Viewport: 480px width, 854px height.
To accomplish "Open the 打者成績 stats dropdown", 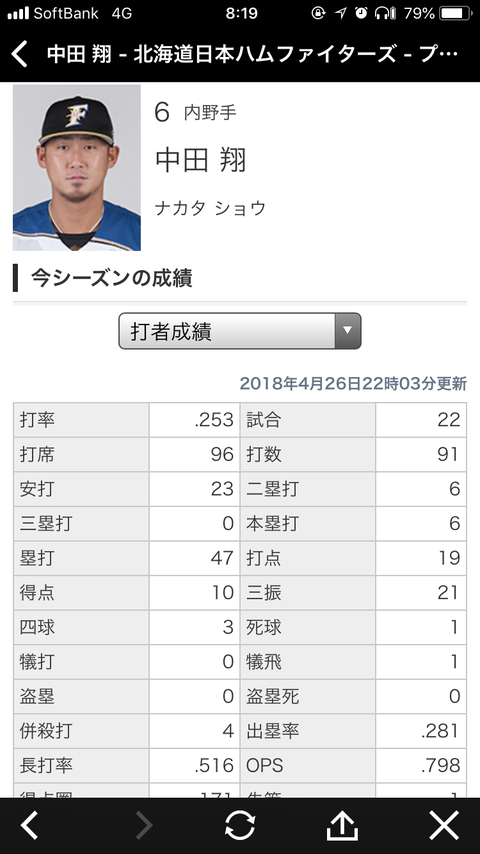I will coord(240,331).
